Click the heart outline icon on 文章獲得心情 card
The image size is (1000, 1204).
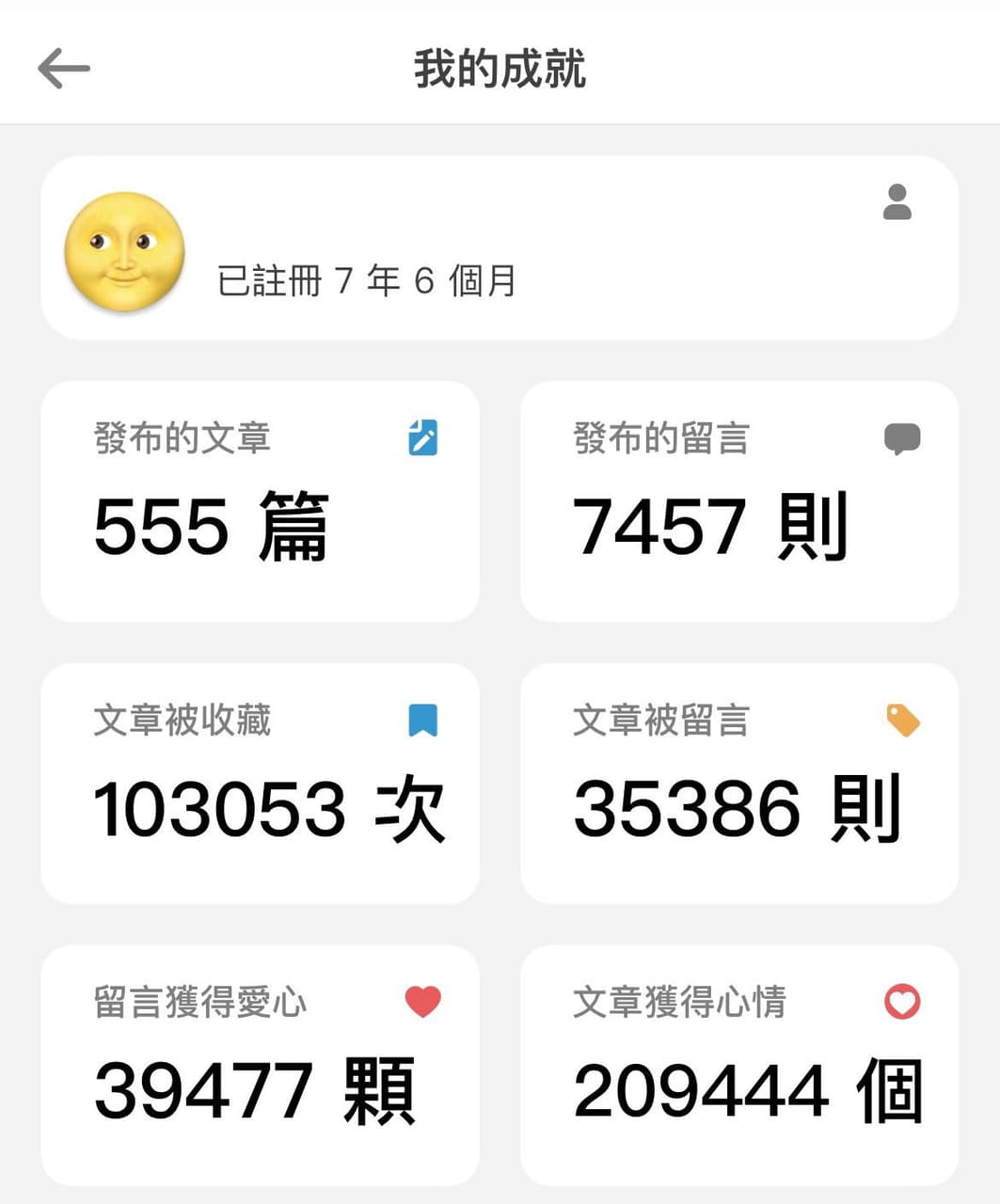(x=902, y=1002)
